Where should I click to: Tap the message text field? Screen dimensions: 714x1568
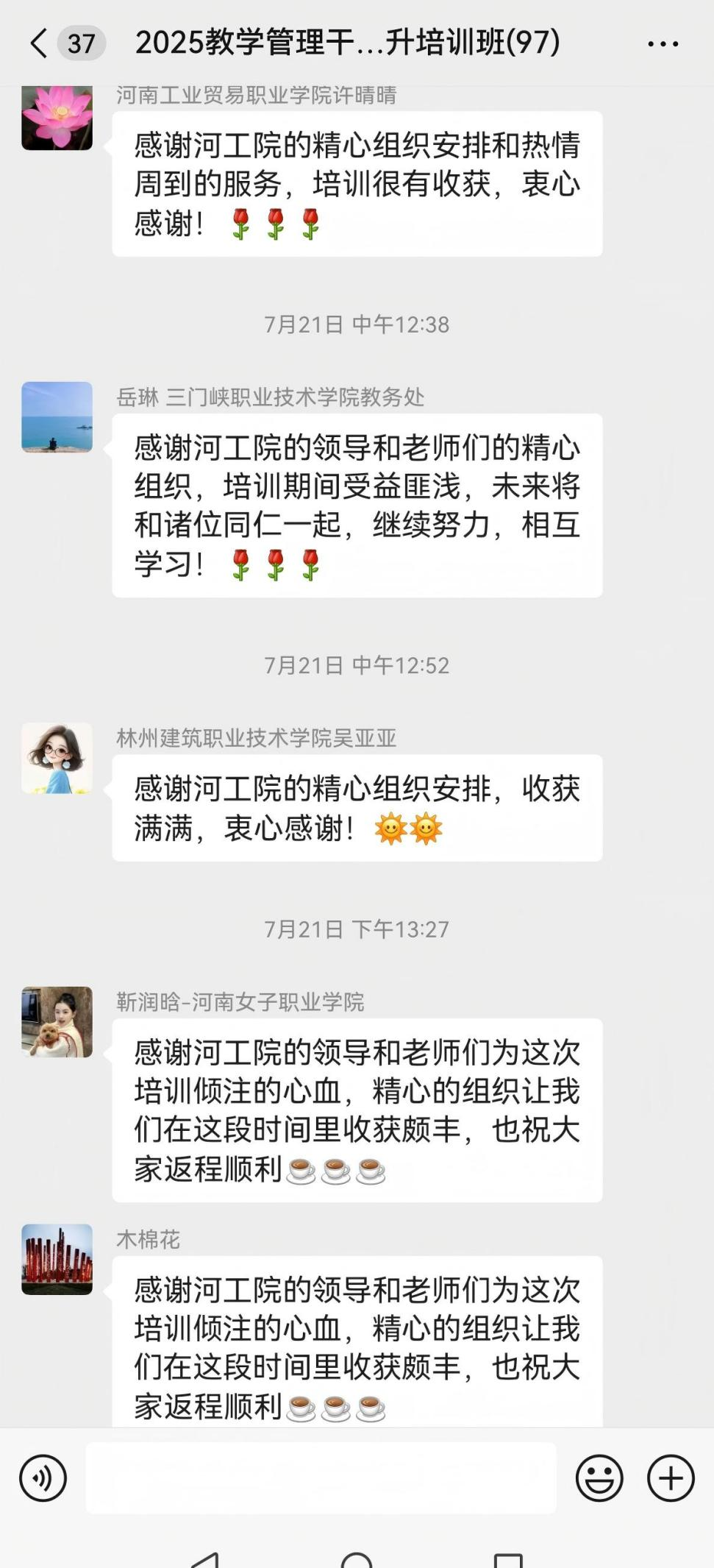pos(321,1477)
